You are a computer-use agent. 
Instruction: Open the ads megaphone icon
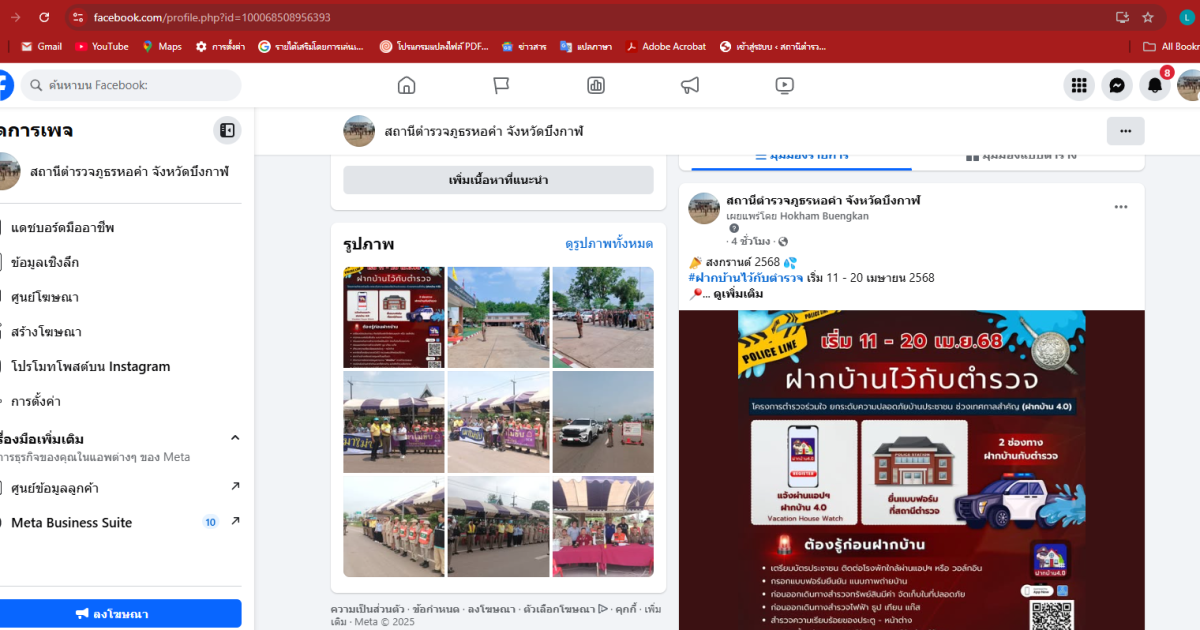pos(690,86)
